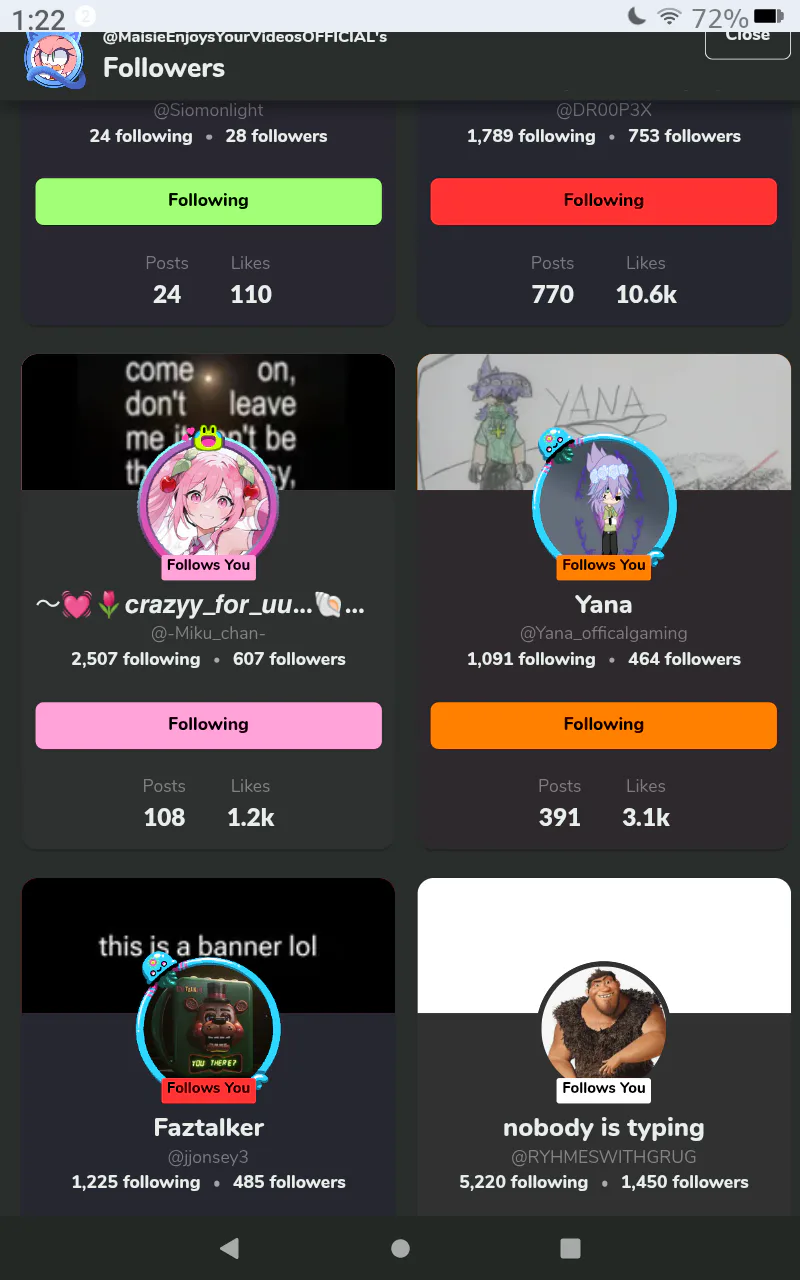Open the Faztalker name link
Image resolution: width=800 pixels, height=1280 pixels.
pyautogui.click(x=208, y=1128)
